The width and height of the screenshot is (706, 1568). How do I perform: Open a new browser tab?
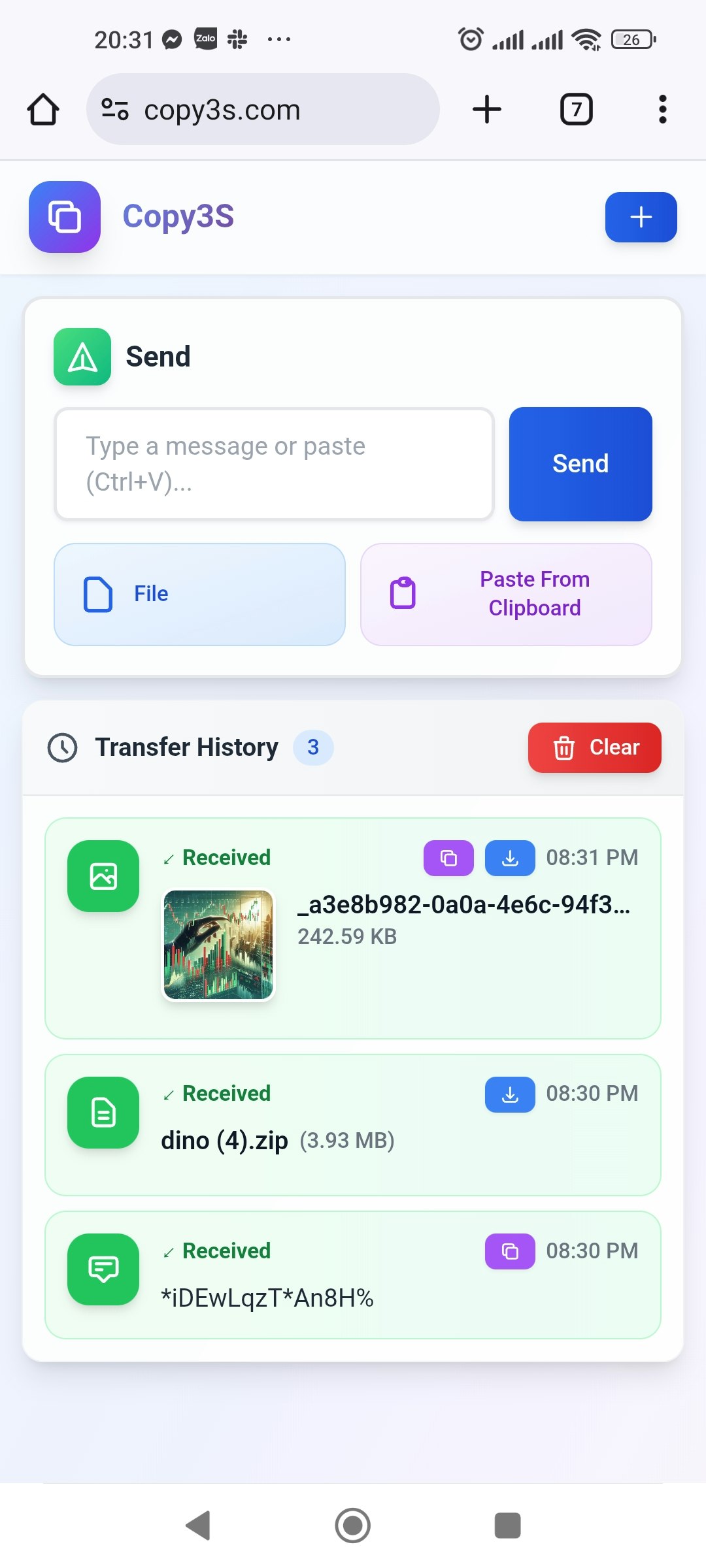point(487,109)
